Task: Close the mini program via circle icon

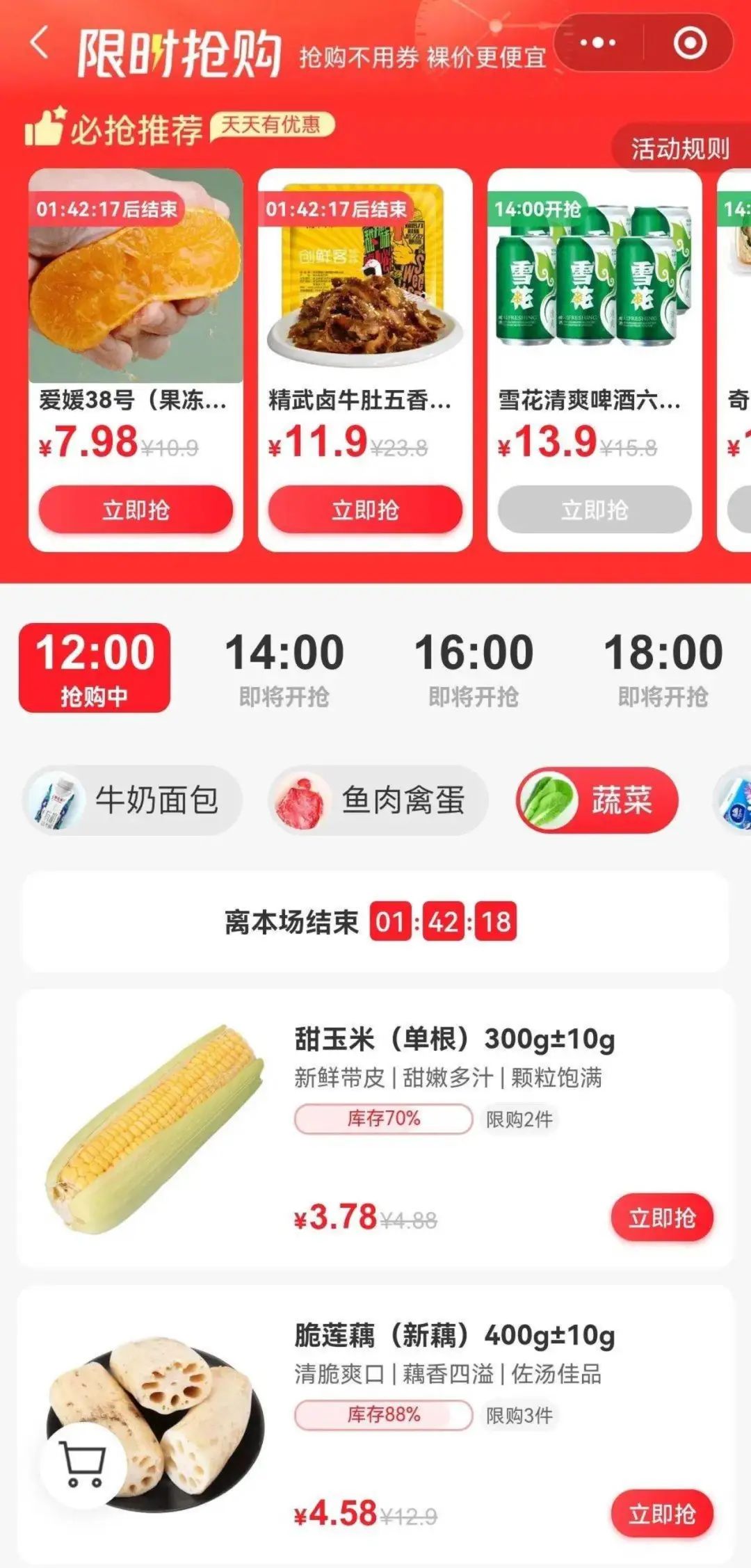Action: click(x=690, y=43)
